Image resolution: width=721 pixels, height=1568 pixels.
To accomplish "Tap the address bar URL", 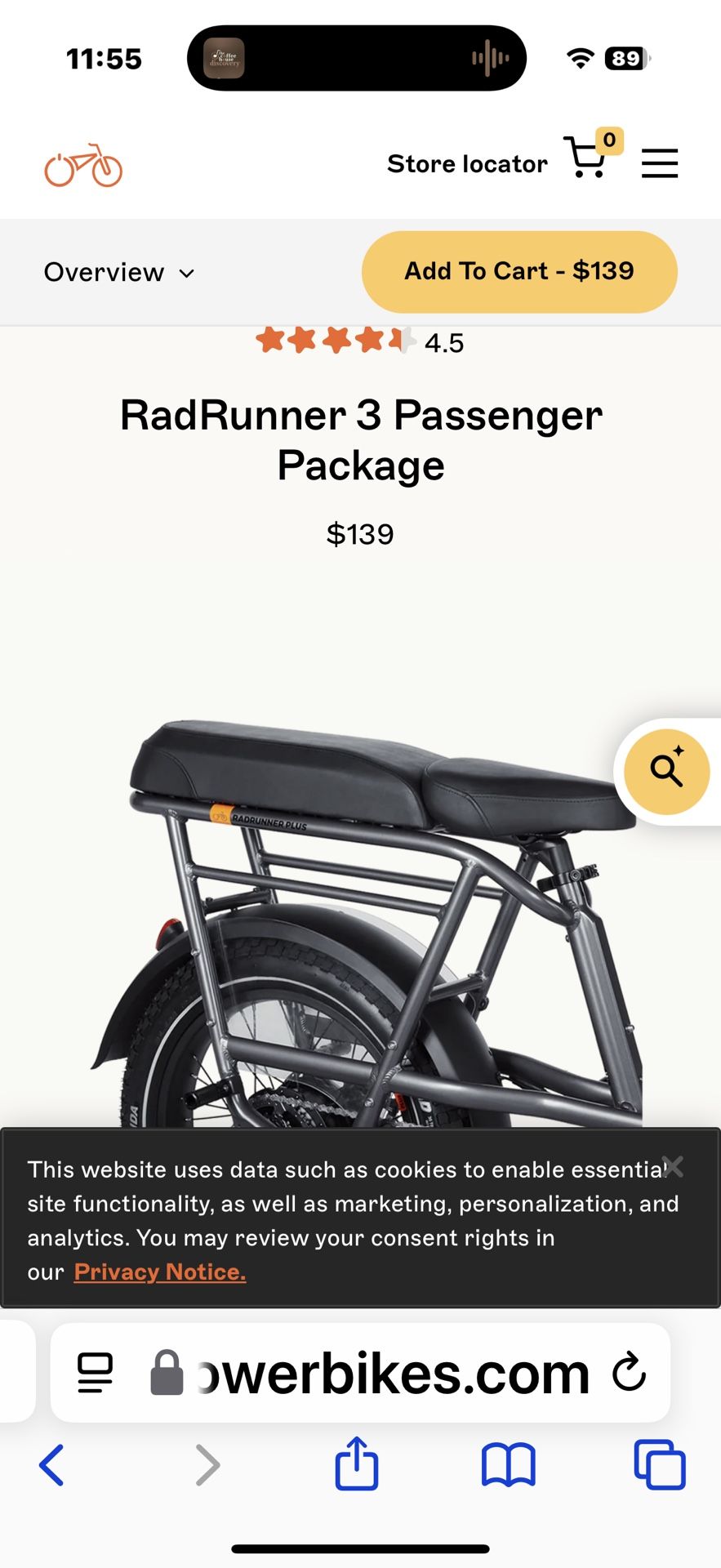I will 392,1373.
